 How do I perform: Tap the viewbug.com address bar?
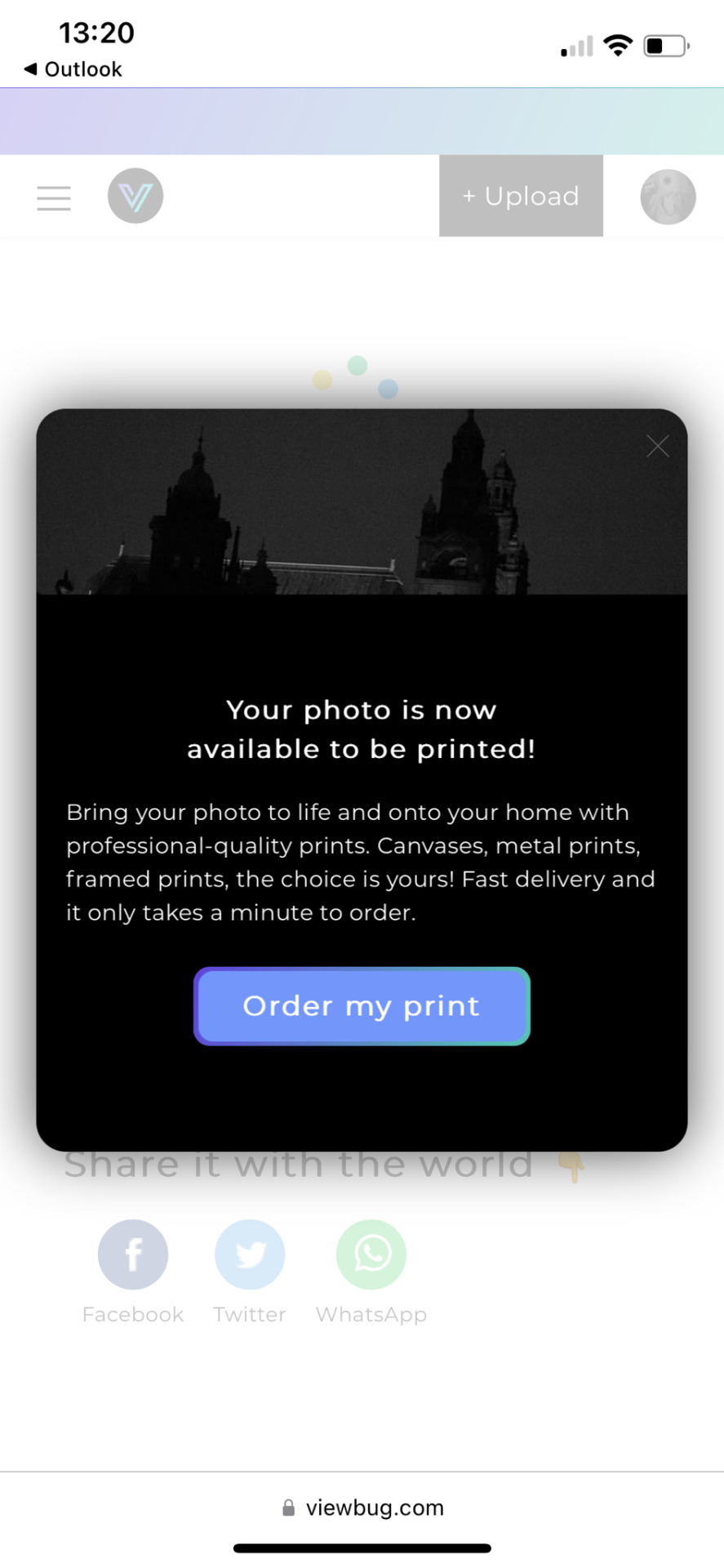362,1508
